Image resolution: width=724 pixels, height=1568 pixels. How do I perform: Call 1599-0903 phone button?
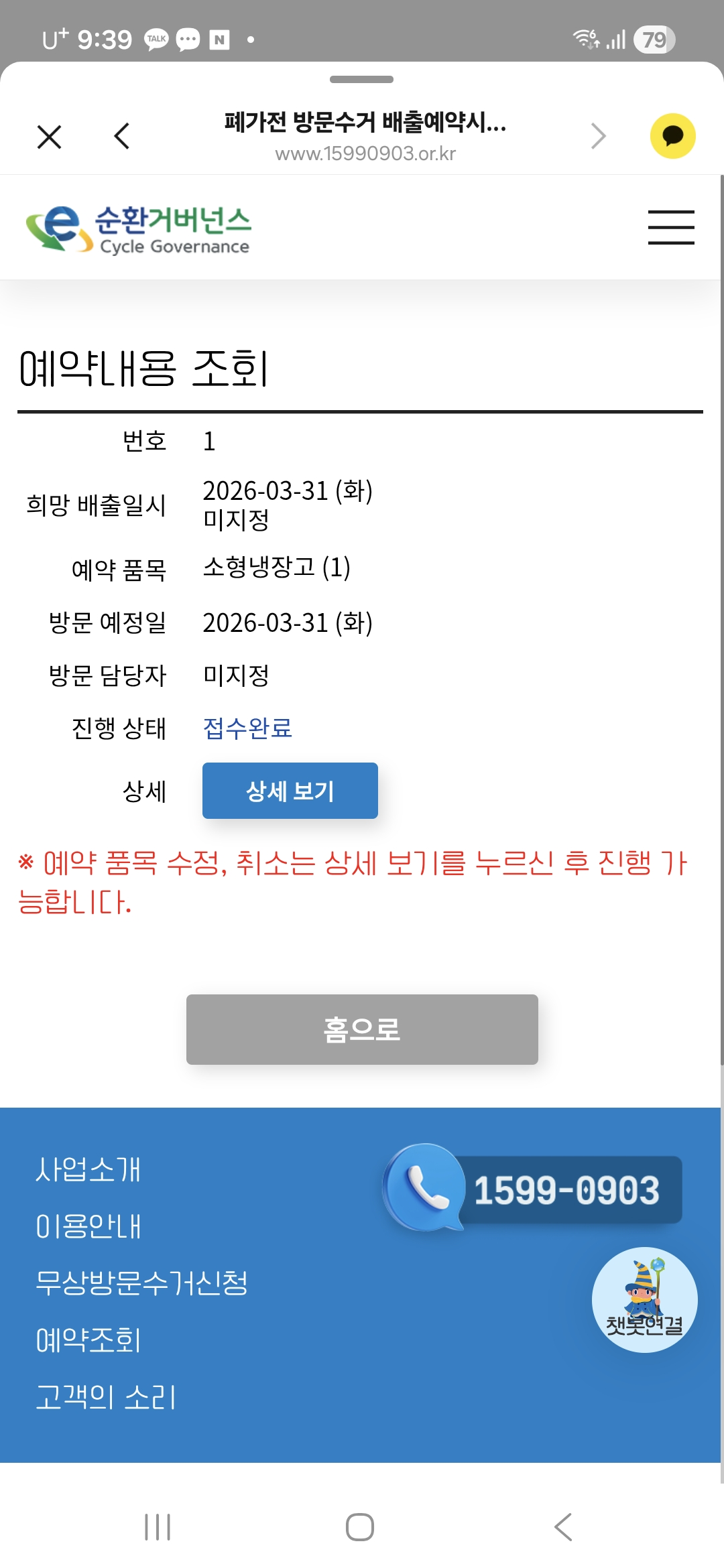pyautogui.click(x=533, y=1189)
